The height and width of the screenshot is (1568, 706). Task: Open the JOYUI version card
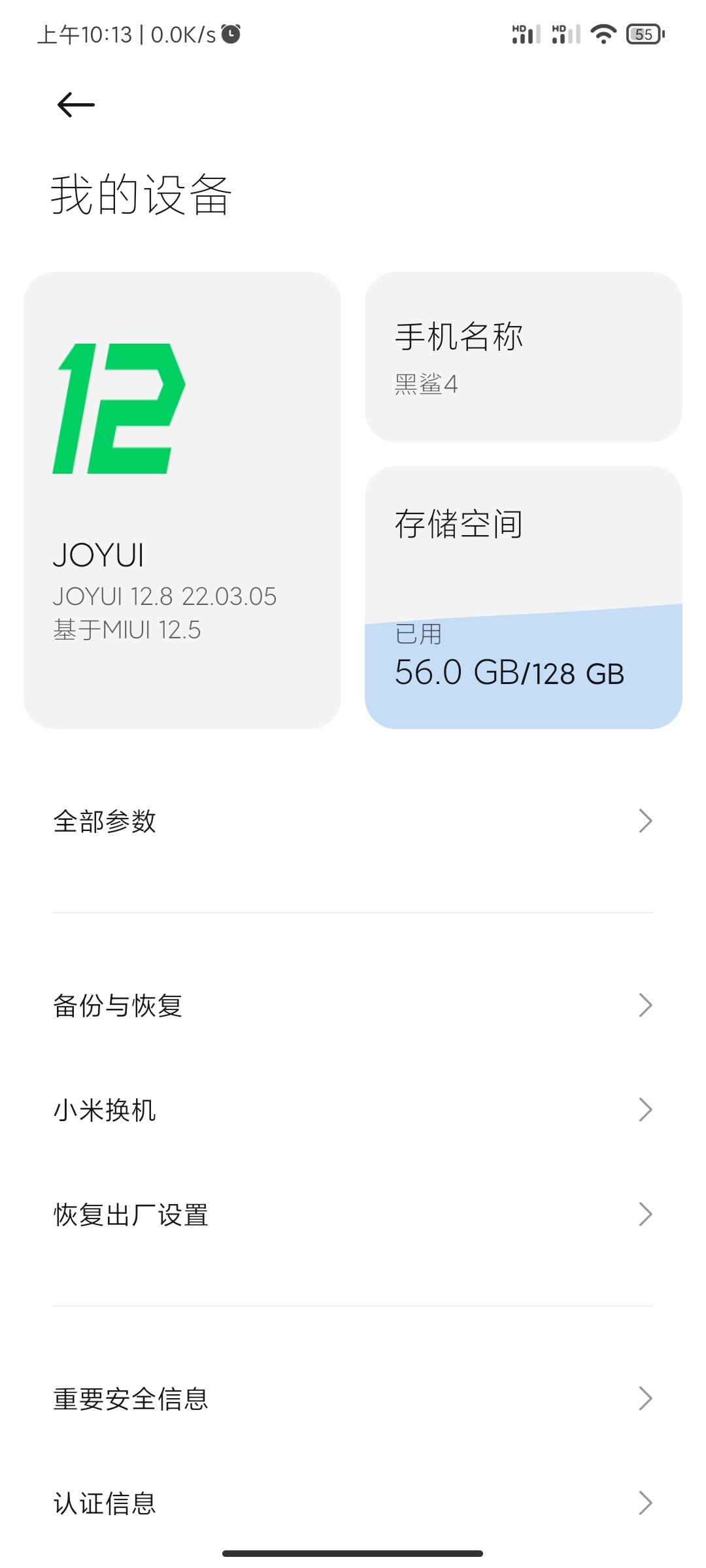click(182, 500)
